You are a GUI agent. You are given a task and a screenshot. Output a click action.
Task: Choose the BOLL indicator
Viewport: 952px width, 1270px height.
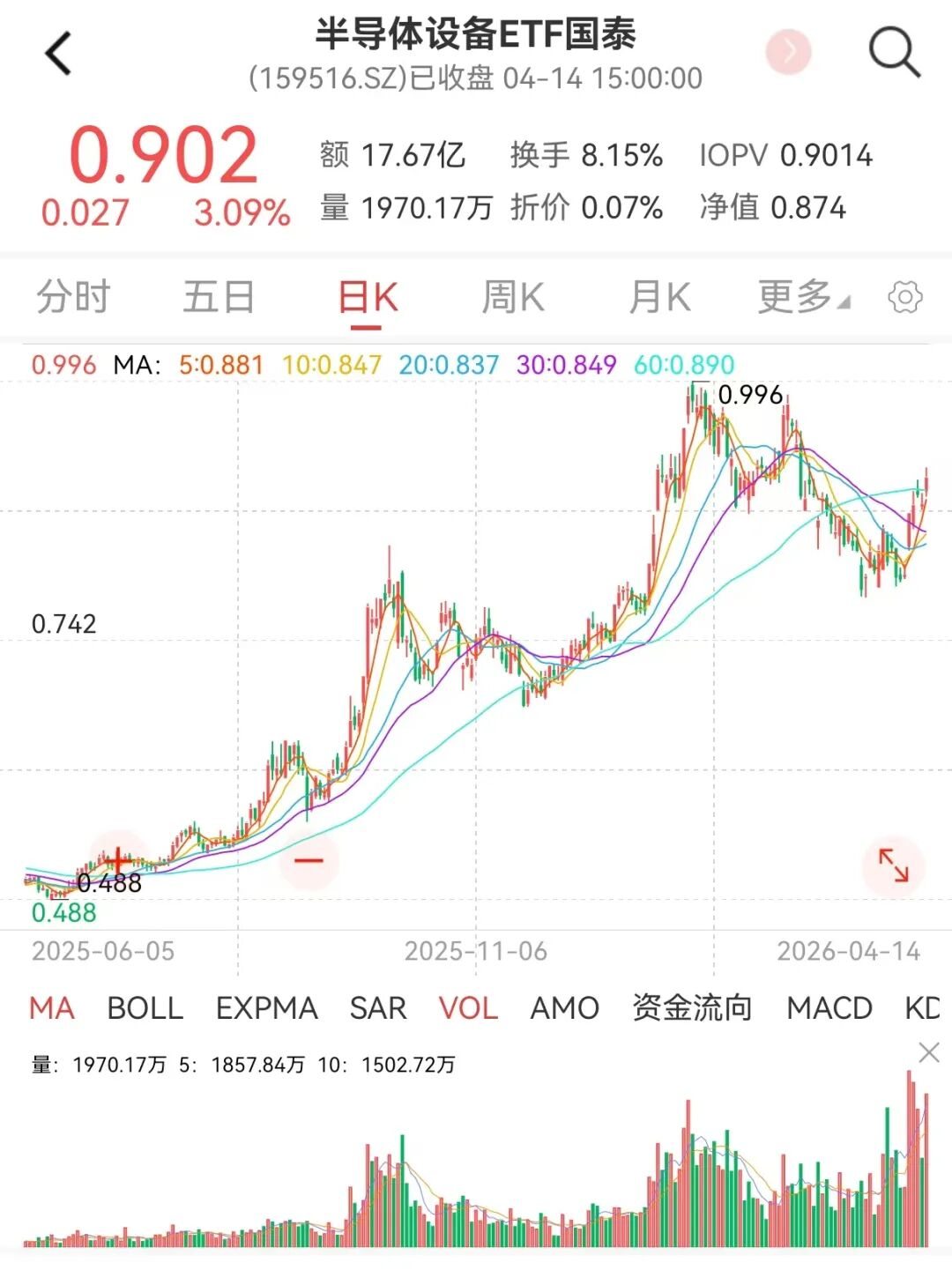(x=145, y=1007)
